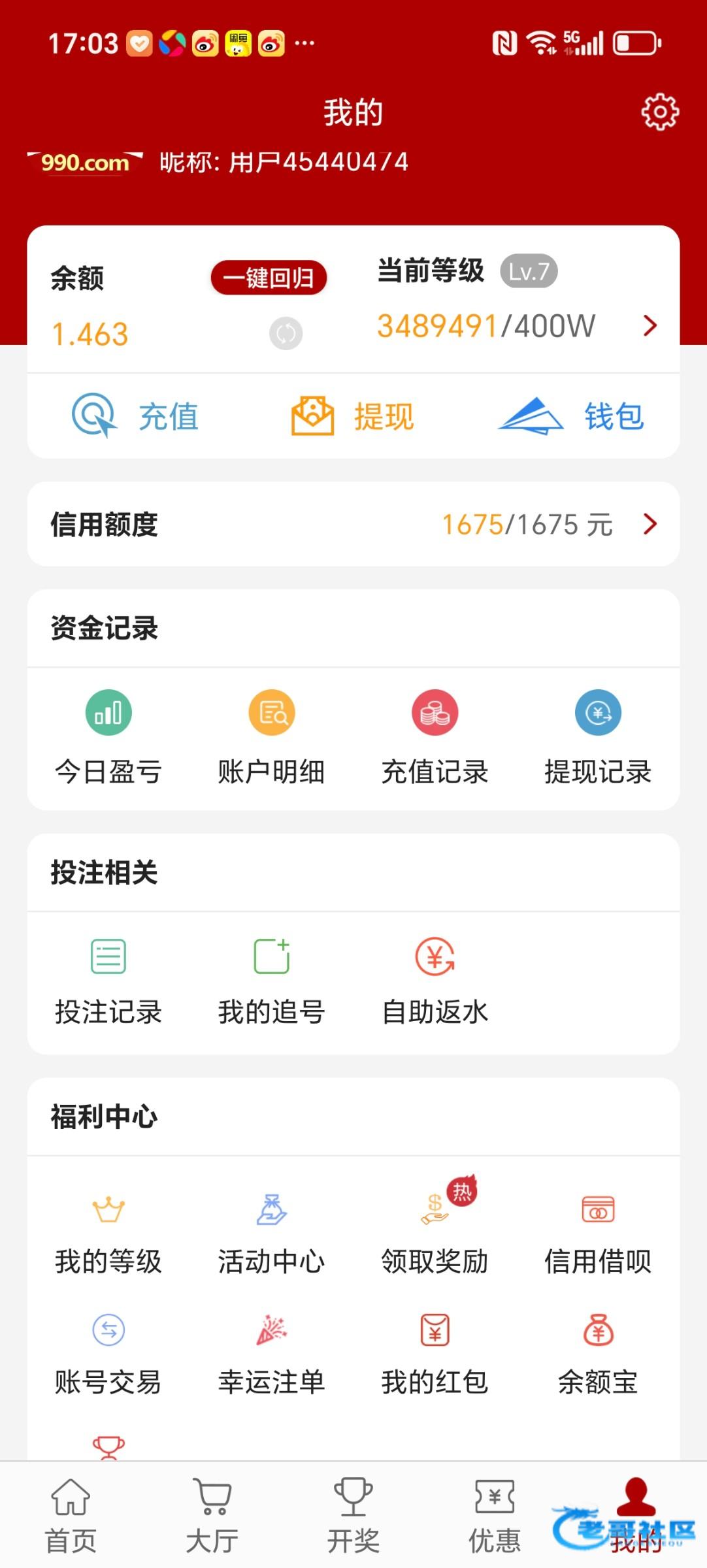707x1568 pixels.
Task: Open the settings gear icon
Action: (660, 112)
